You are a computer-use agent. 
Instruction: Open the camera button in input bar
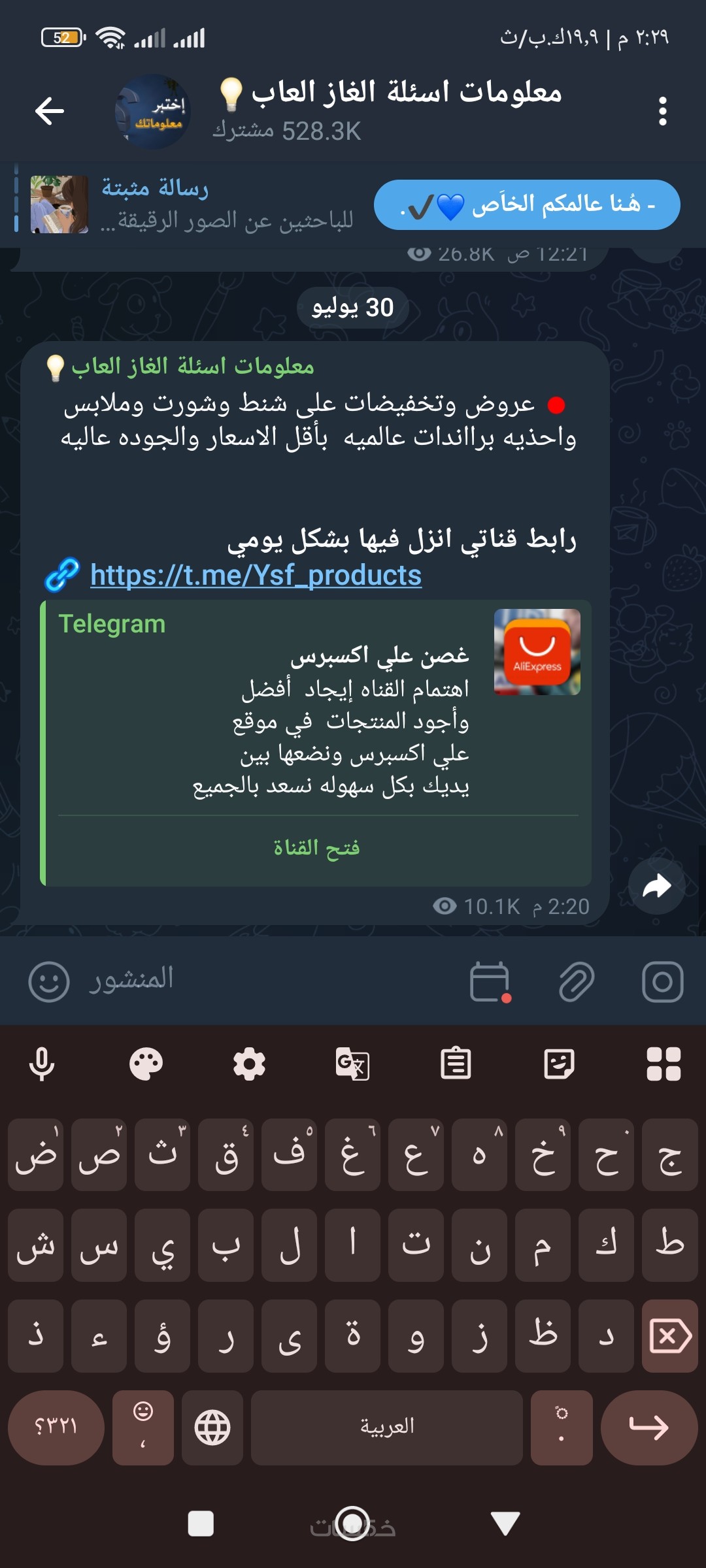(x=662, y=981)
